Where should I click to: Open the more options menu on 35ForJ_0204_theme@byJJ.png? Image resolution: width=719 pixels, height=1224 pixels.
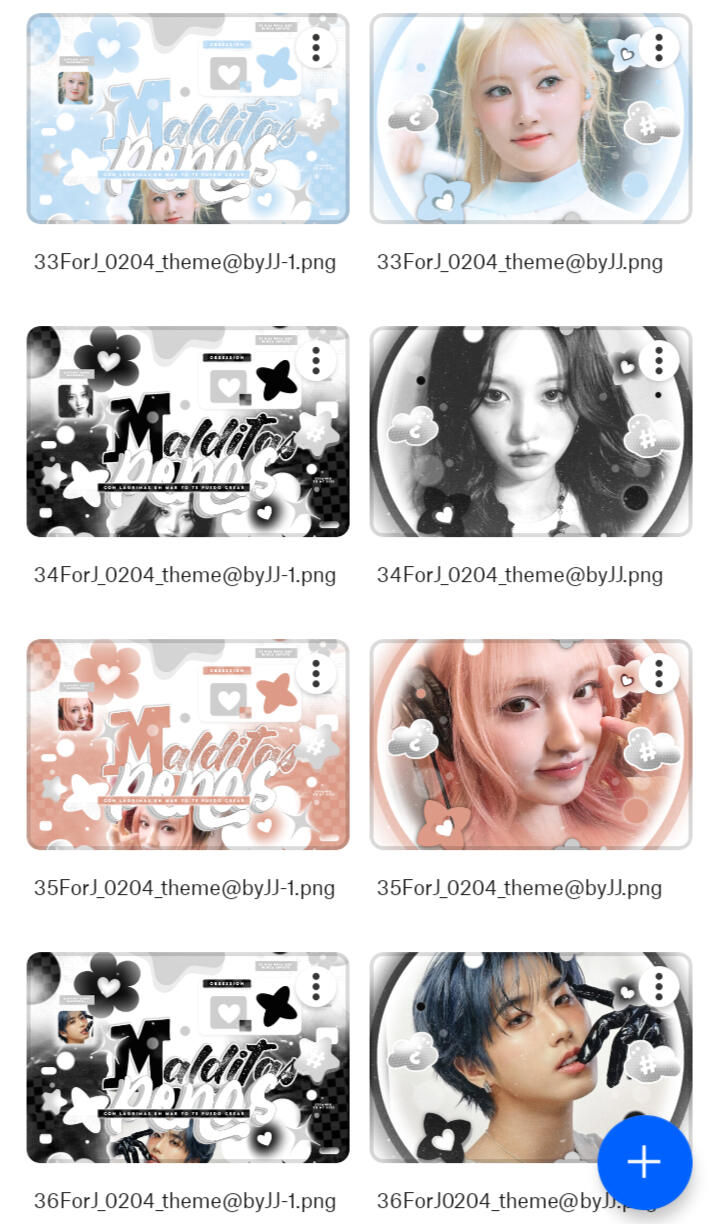point(659,673)
